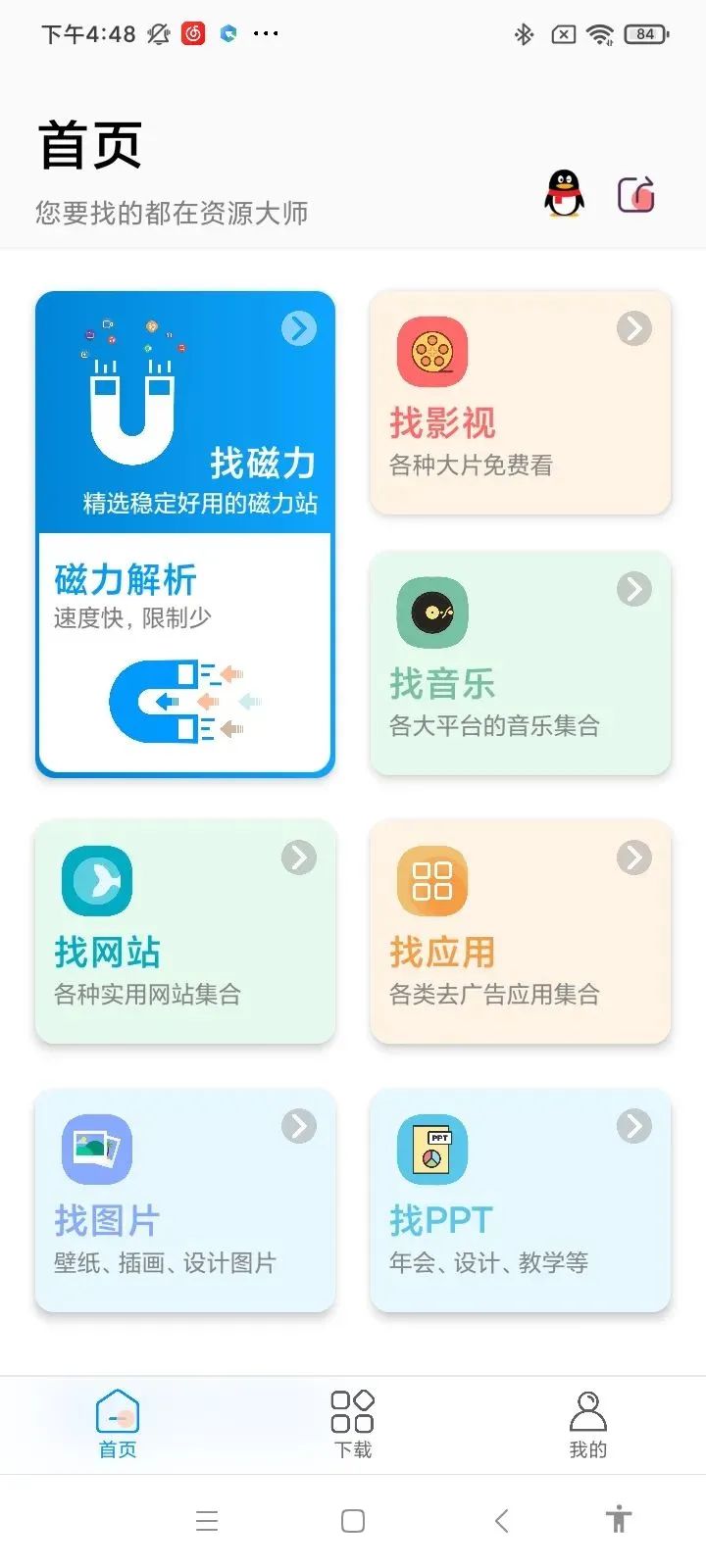Screen dimensions: 706x1568
Task: Open the QQ contact icon
Action: [564, 193]
